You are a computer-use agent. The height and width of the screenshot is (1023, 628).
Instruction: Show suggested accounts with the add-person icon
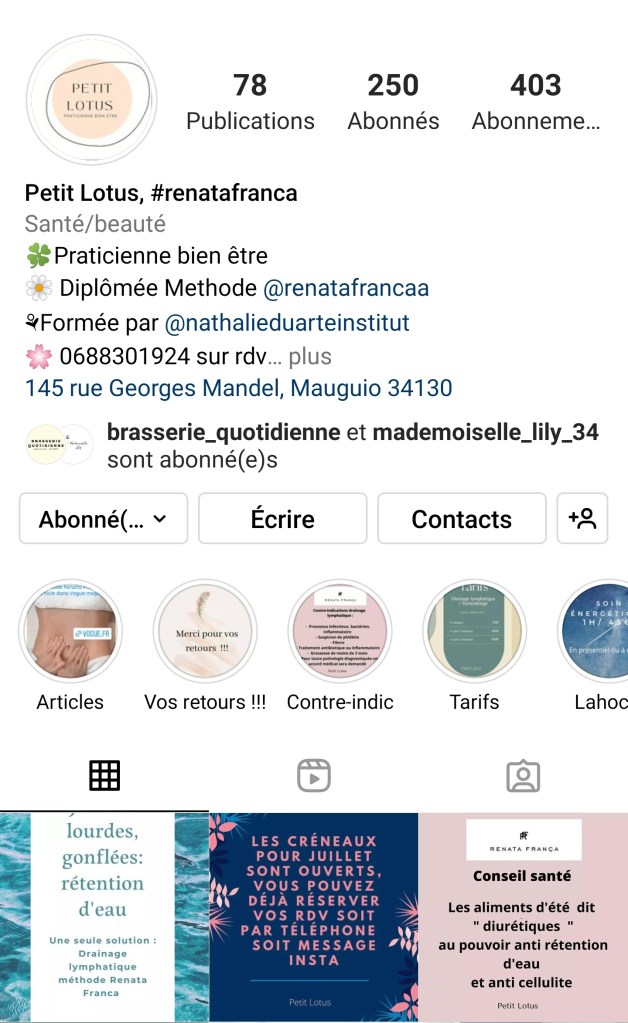click(x=582, y=519)
